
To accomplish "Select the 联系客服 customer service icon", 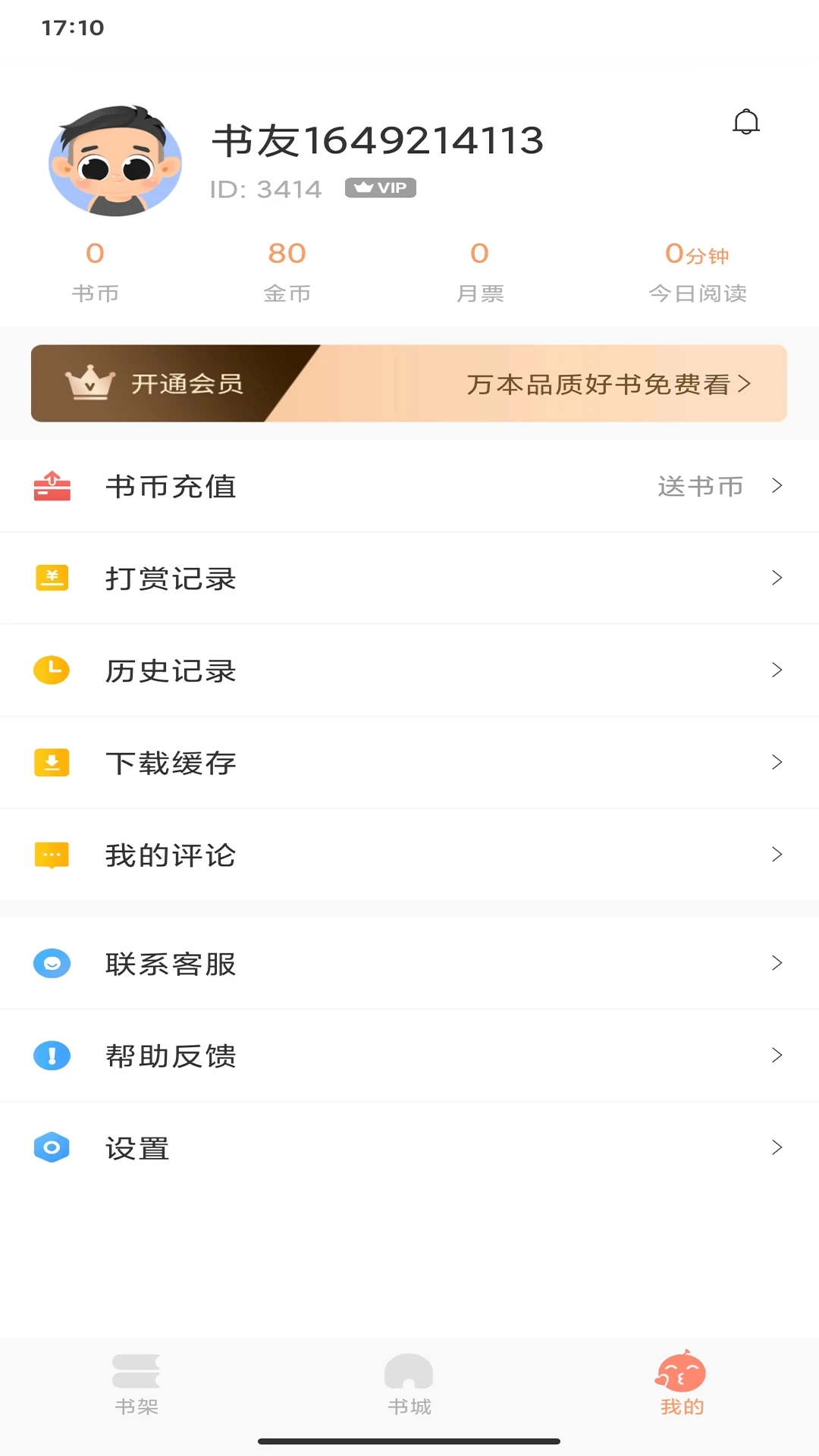I will (x=51, y=963).
